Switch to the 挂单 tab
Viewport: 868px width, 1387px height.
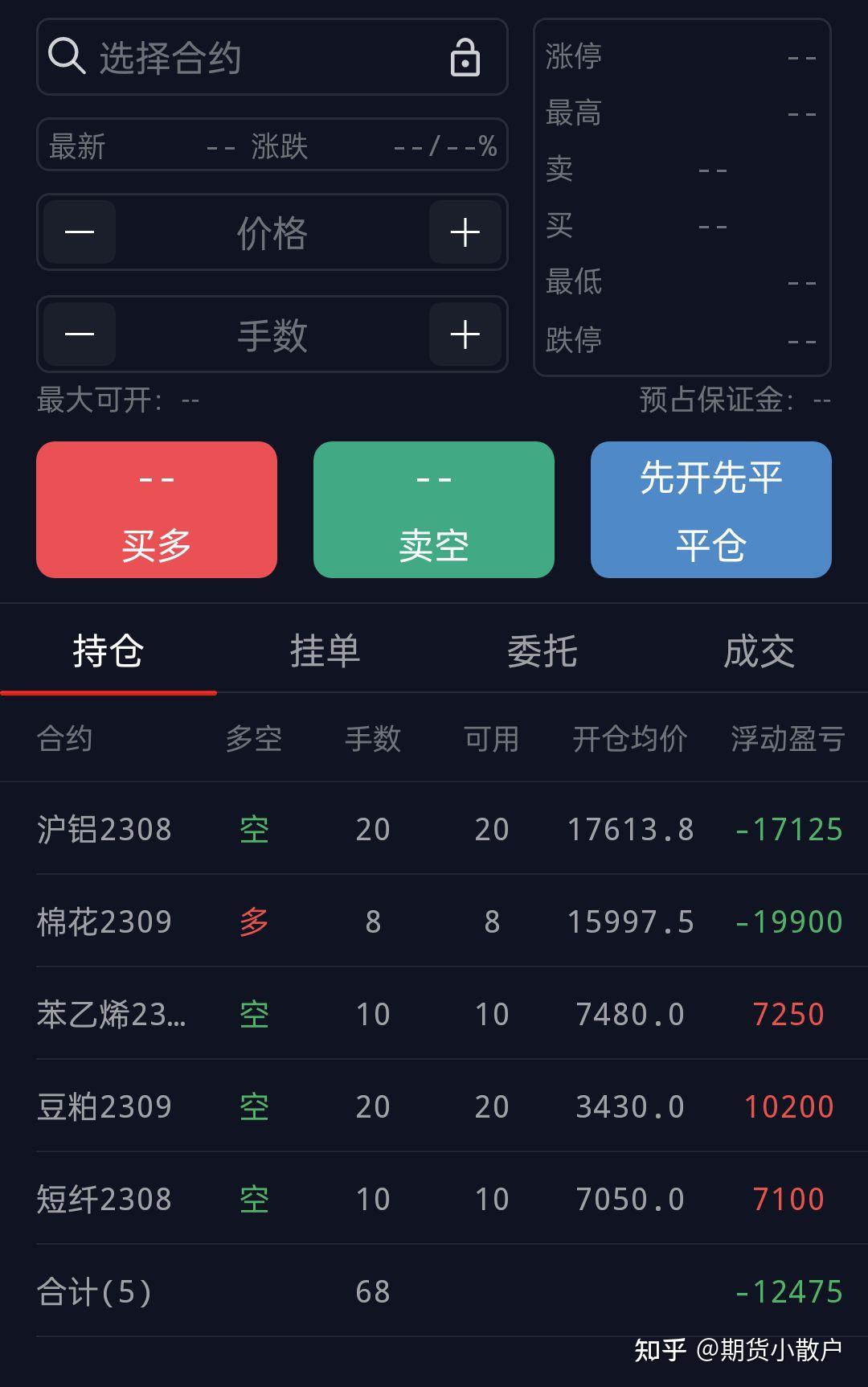tap(325, 651)
